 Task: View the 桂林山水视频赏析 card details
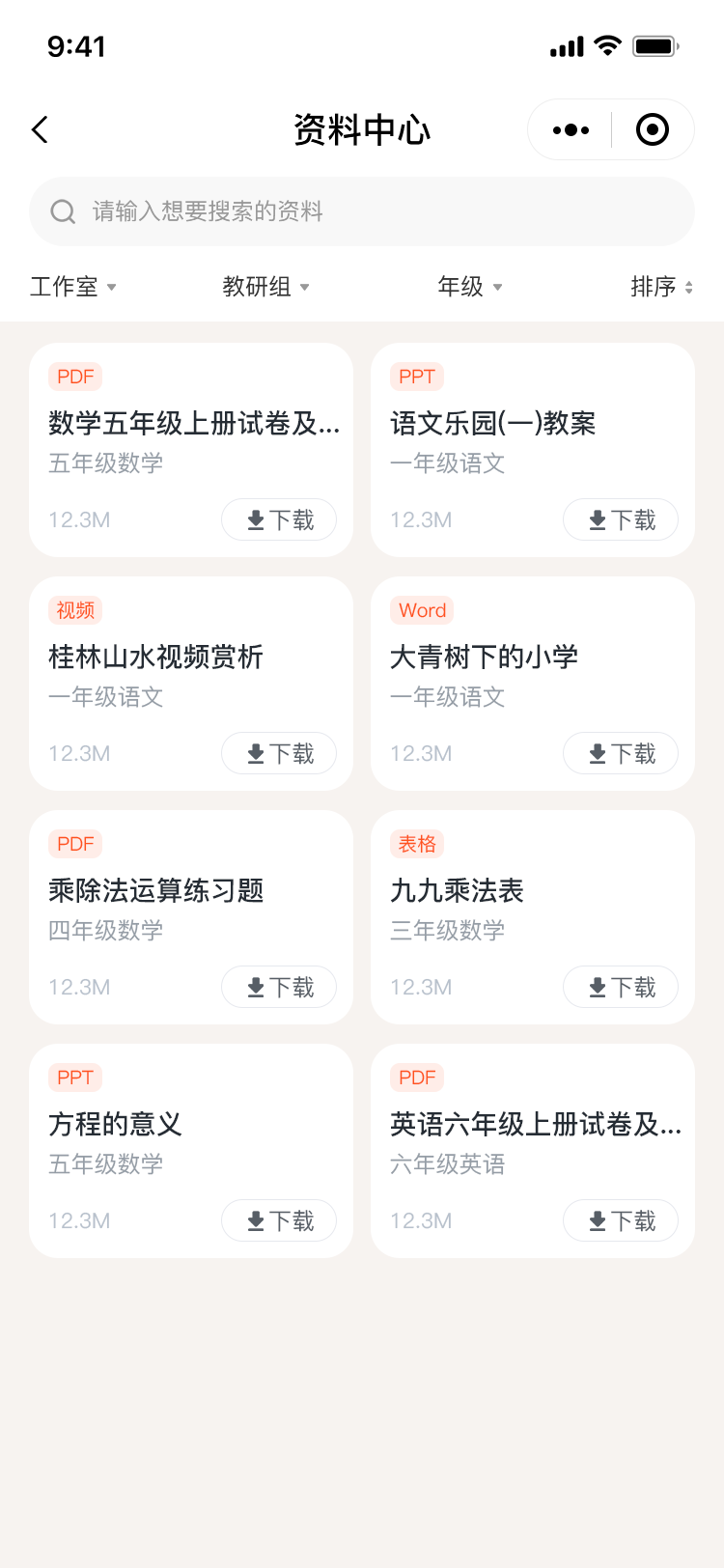[x=155, y=658]
